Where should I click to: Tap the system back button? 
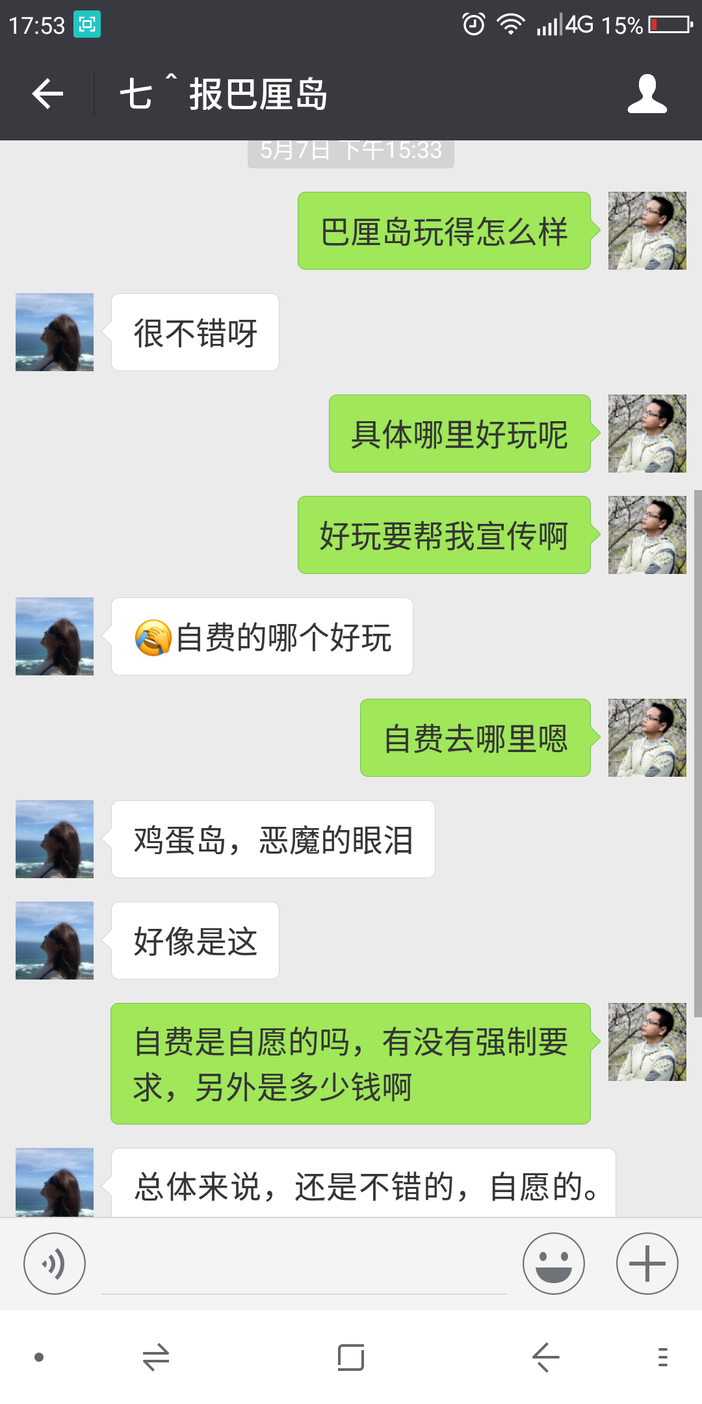click(546, 1357)
